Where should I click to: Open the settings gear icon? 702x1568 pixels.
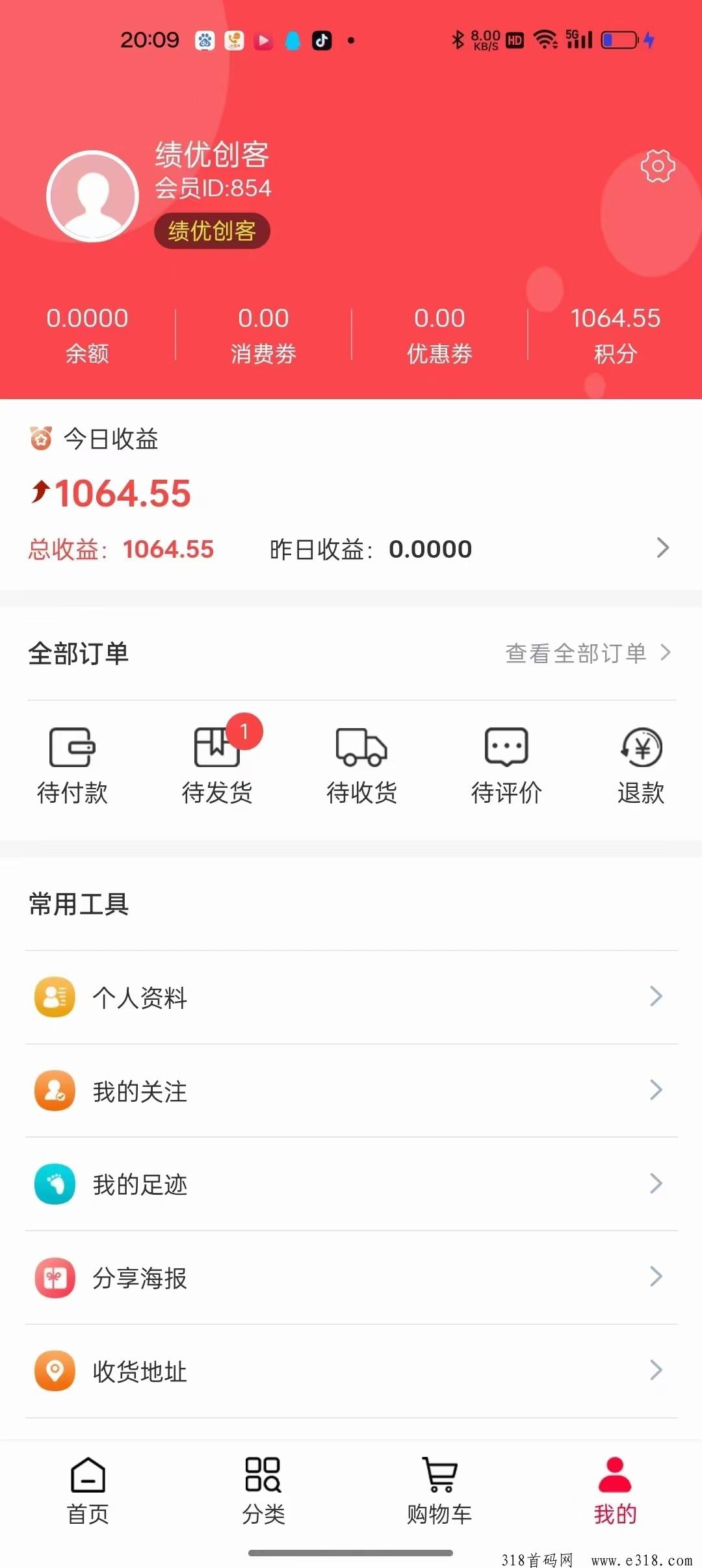pyautogui.click(x=658, y=166)
